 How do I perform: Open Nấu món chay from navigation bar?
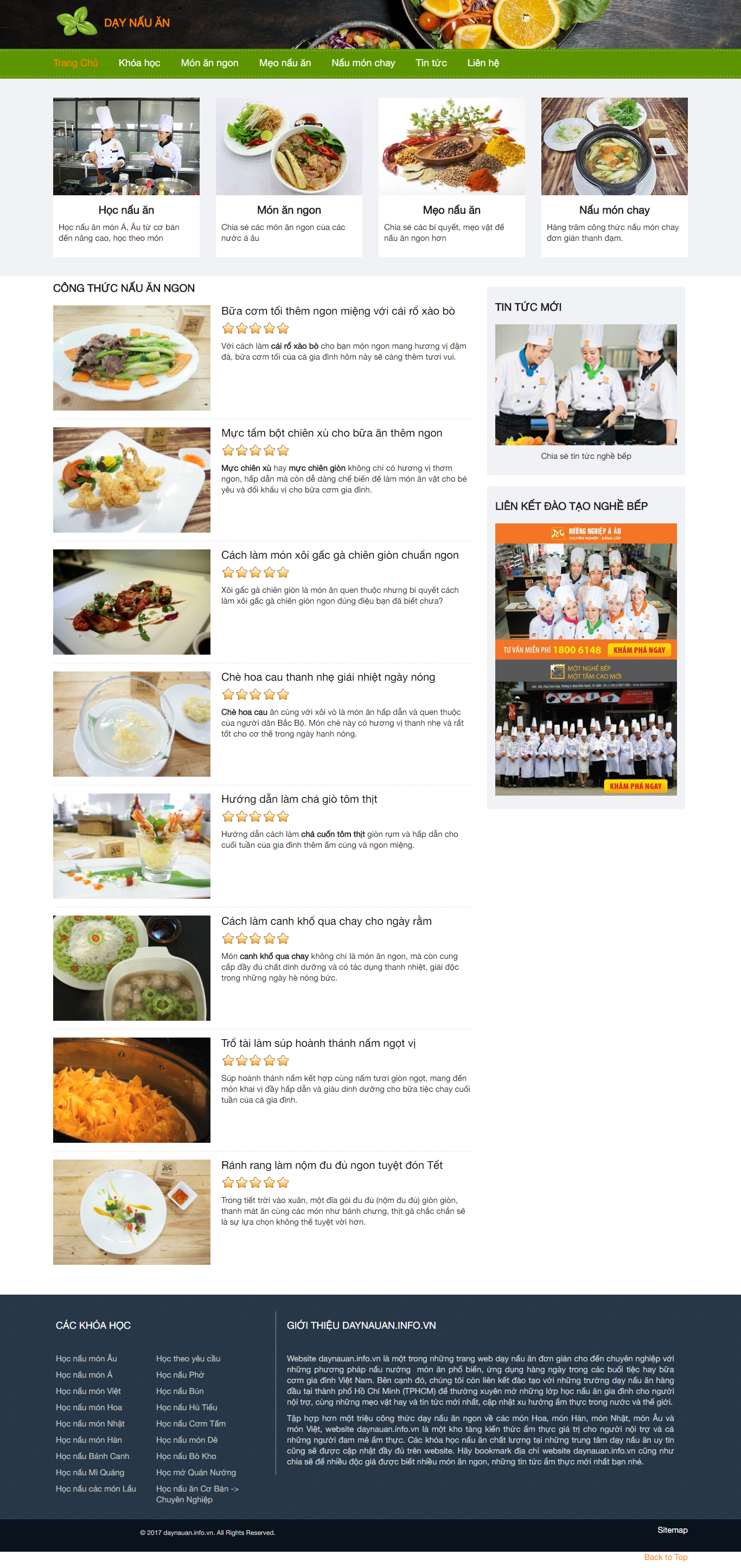pos(363,63)
